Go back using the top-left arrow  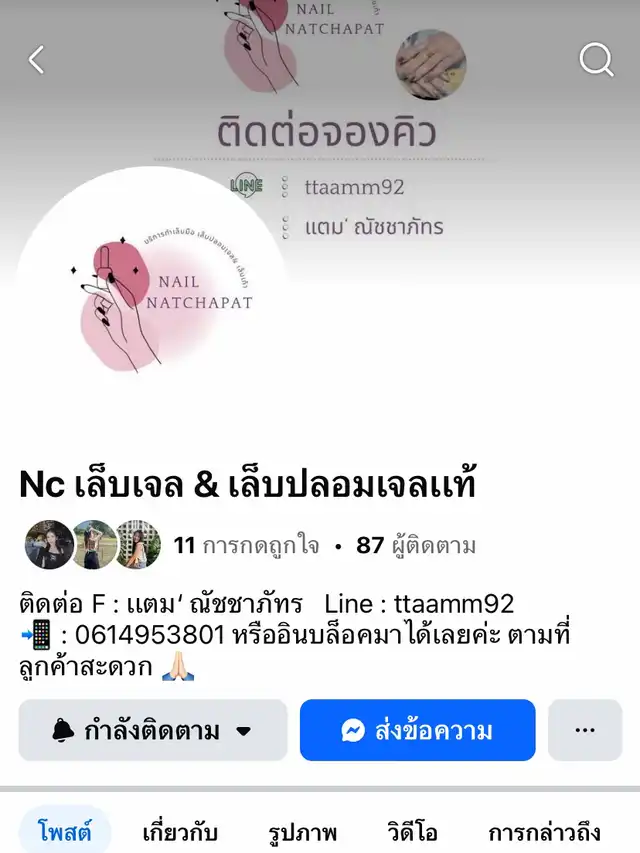(x=36, y=60)
